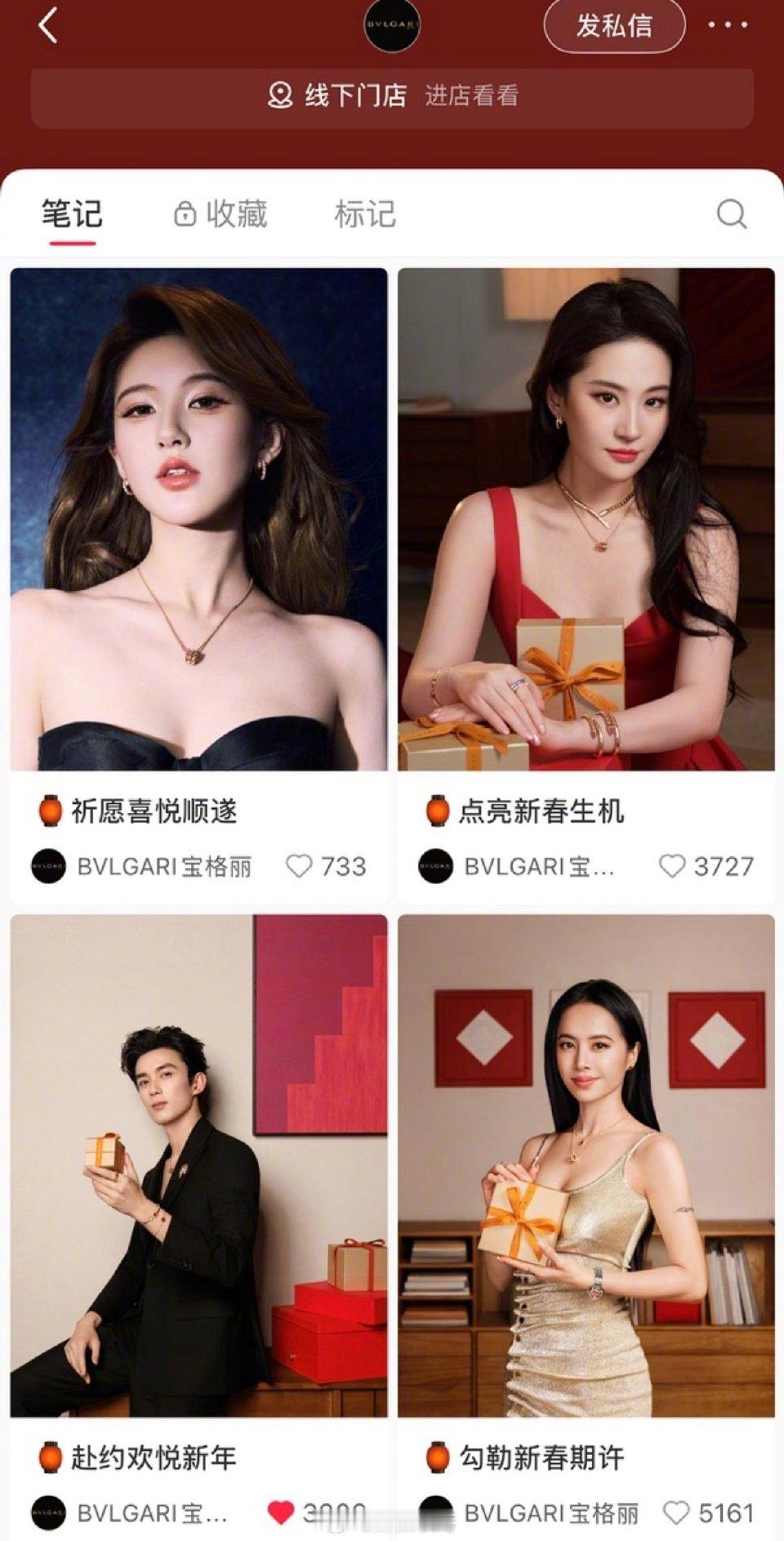The image size is (784, 1541).
Task: Open the search icon beside the tabs
Action: 731,214
